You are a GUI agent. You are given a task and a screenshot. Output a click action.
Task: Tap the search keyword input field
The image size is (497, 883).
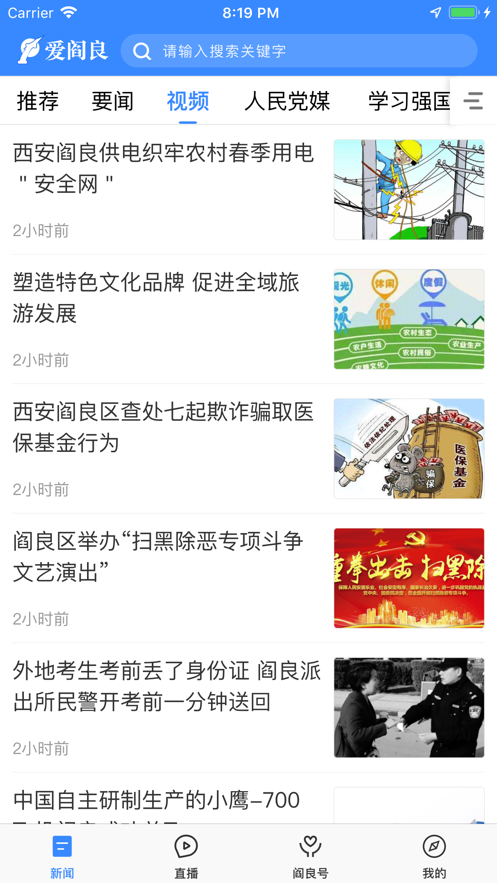point(298,51)
